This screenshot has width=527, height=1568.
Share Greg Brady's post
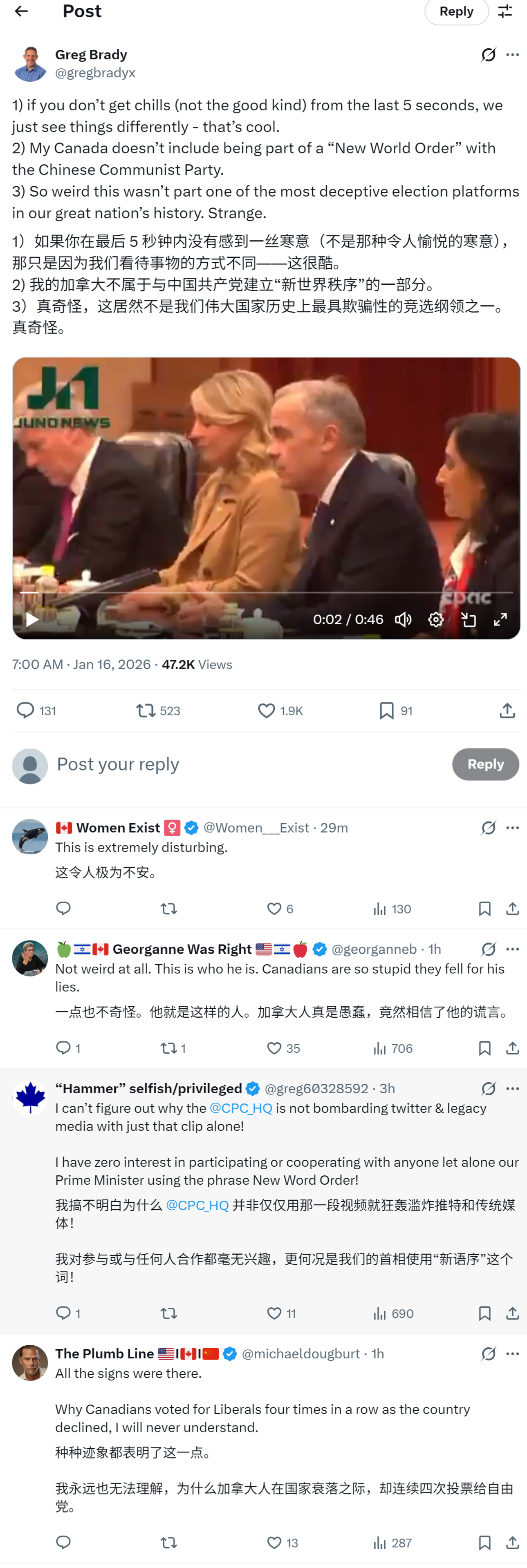[507, 710]
